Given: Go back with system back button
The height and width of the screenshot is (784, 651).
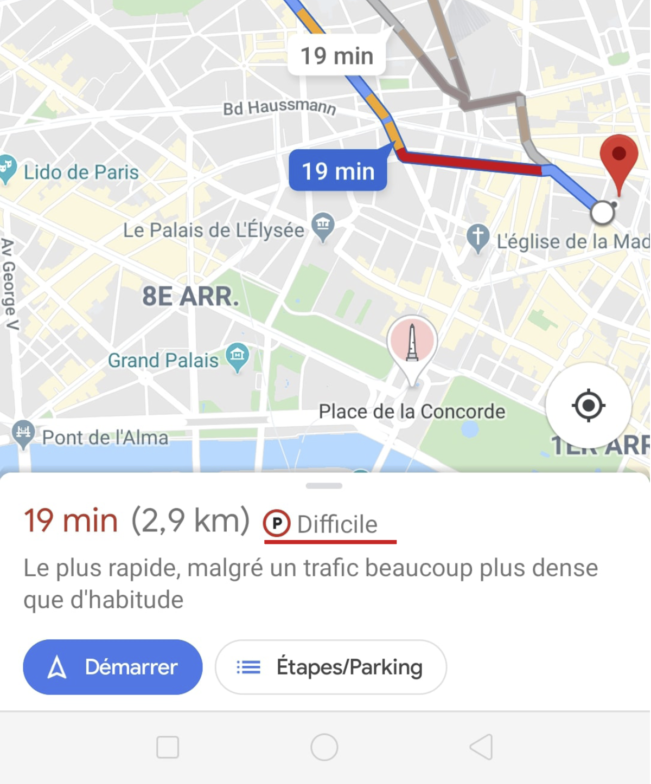Looking at the screenshot, I should pyautogui.click(x=481, y=747).
